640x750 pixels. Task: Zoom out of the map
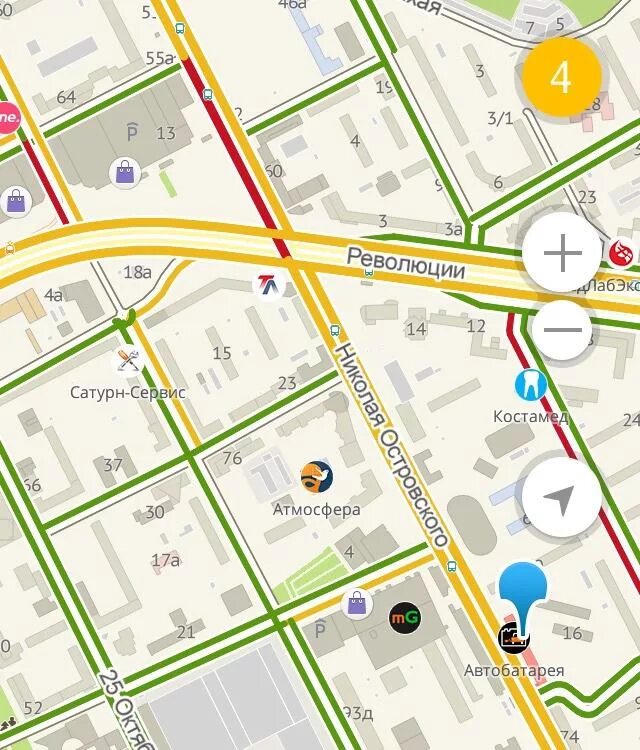point(562,329)
